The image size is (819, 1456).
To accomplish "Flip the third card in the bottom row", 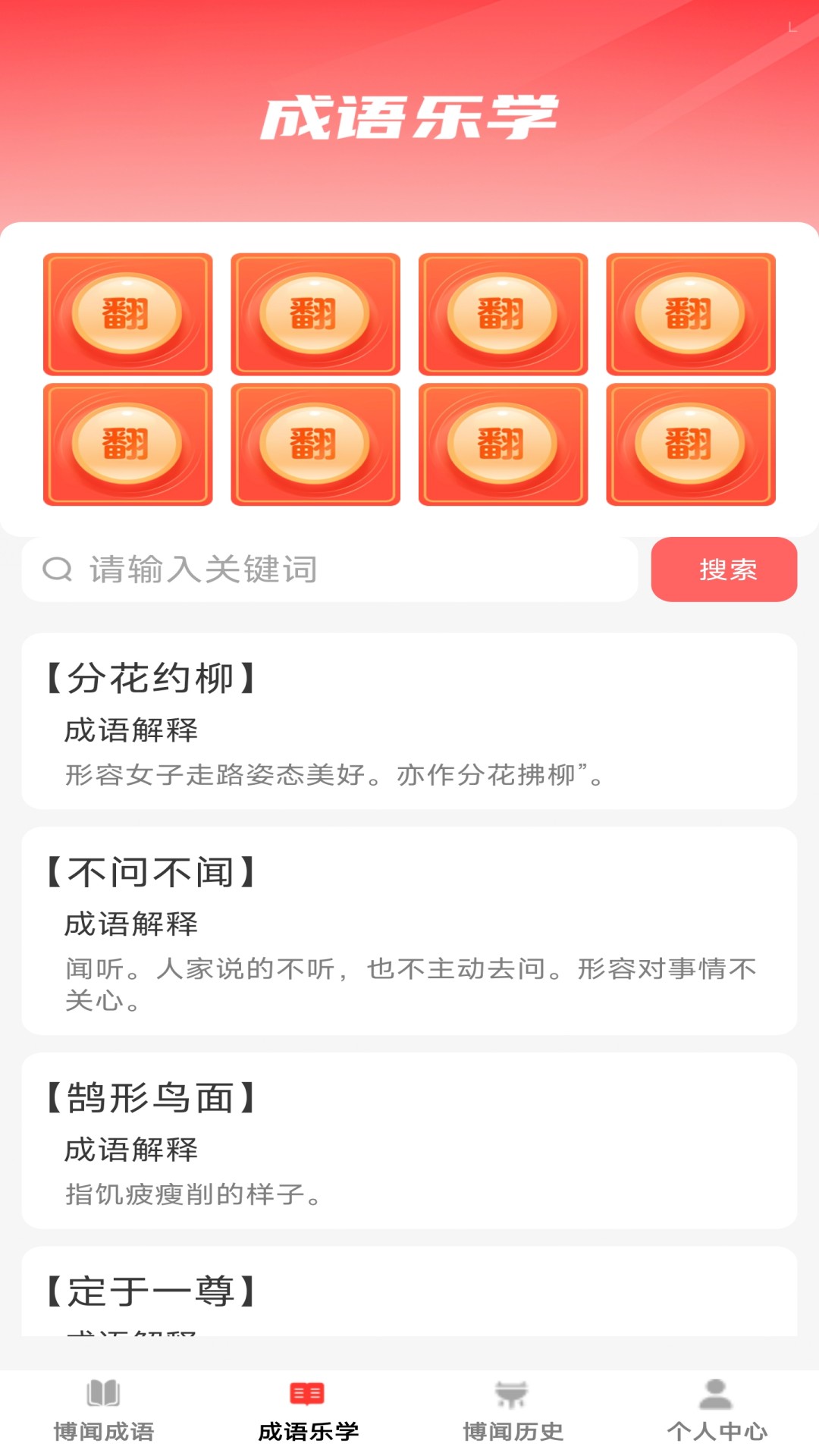I will pos(503,444).
